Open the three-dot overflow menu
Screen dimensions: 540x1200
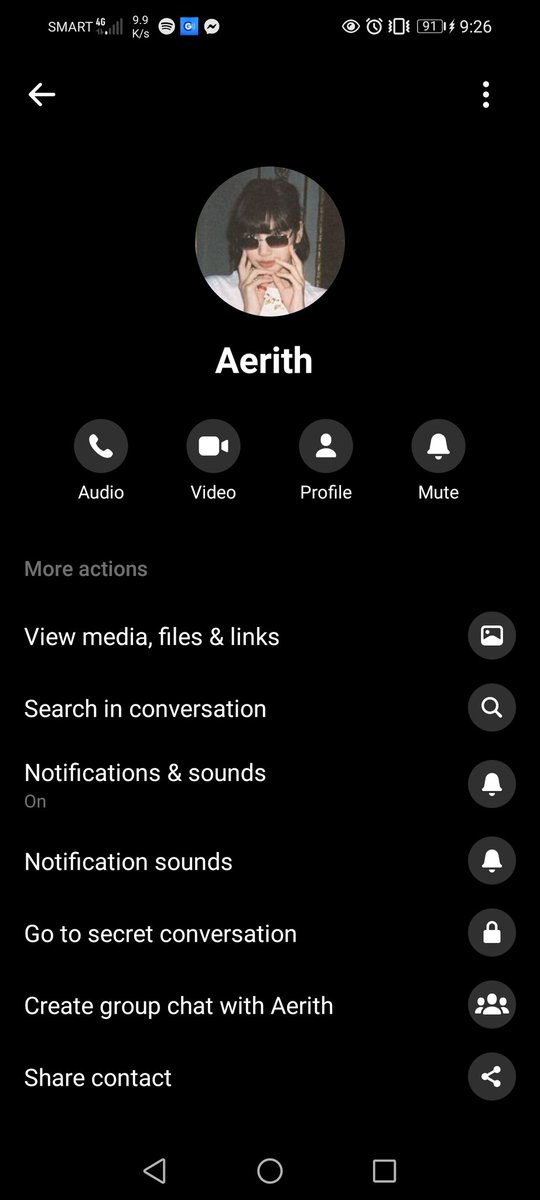click(x=486, y=95)
